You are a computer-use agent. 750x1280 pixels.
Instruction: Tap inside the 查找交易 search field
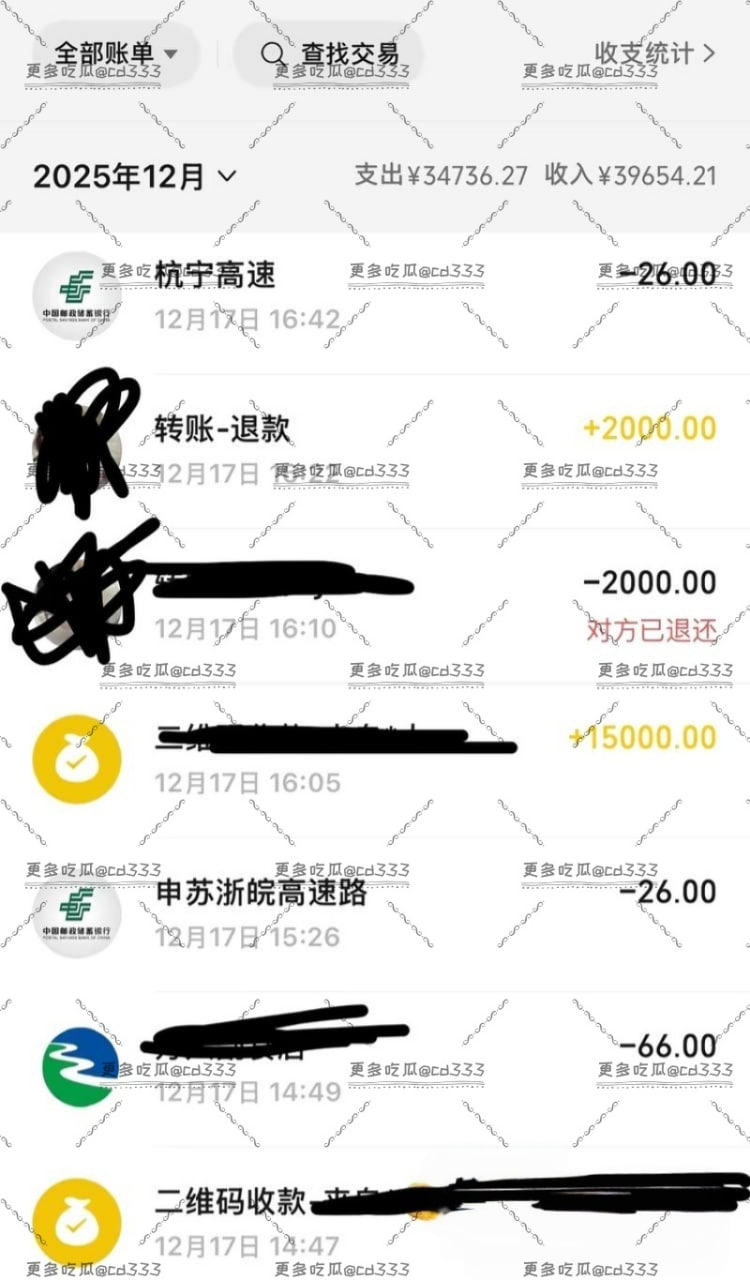point(330,54)
